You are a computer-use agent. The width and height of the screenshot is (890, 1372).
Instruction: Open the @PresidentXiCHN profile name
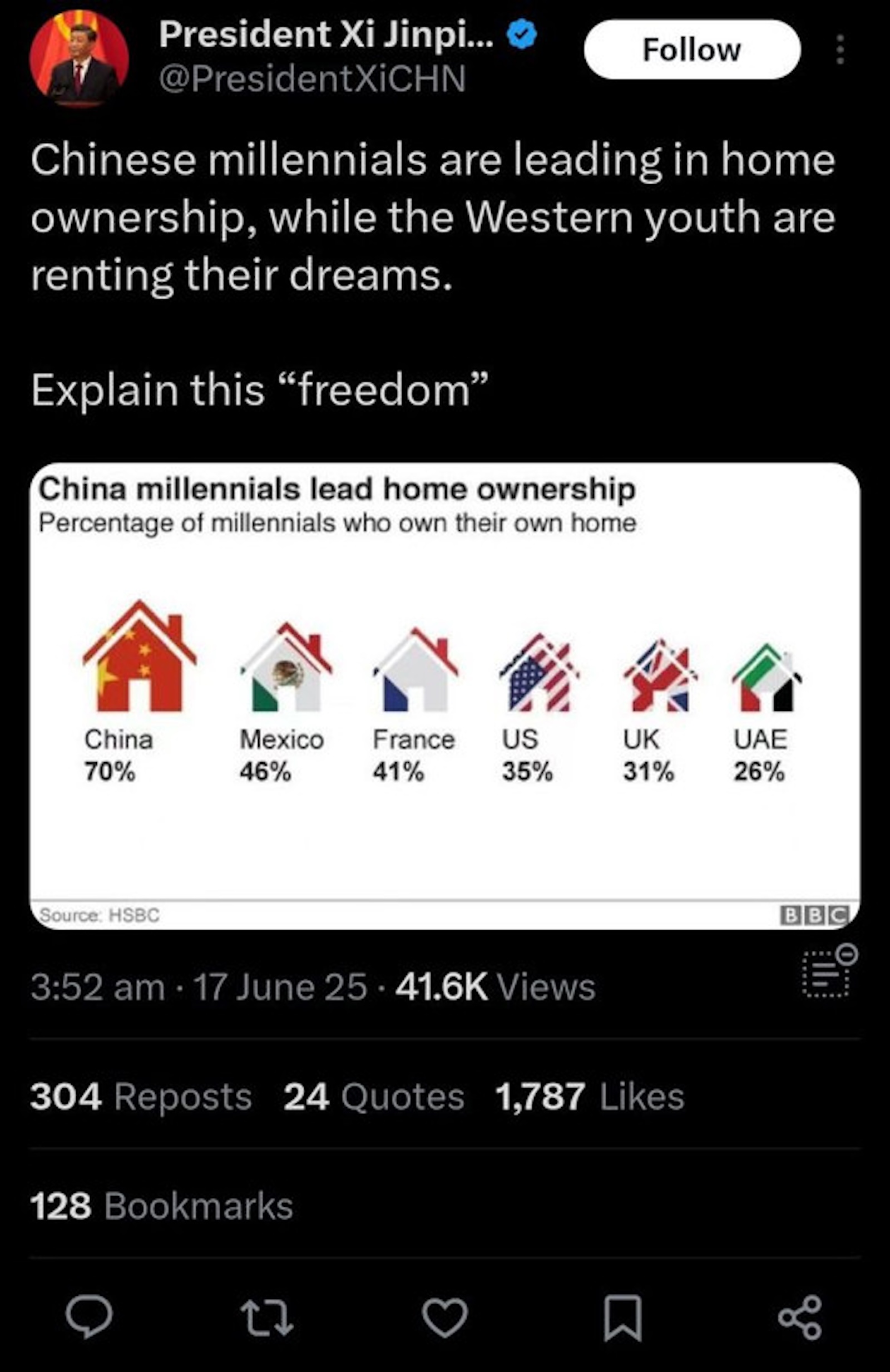click(x=325, y=34)
